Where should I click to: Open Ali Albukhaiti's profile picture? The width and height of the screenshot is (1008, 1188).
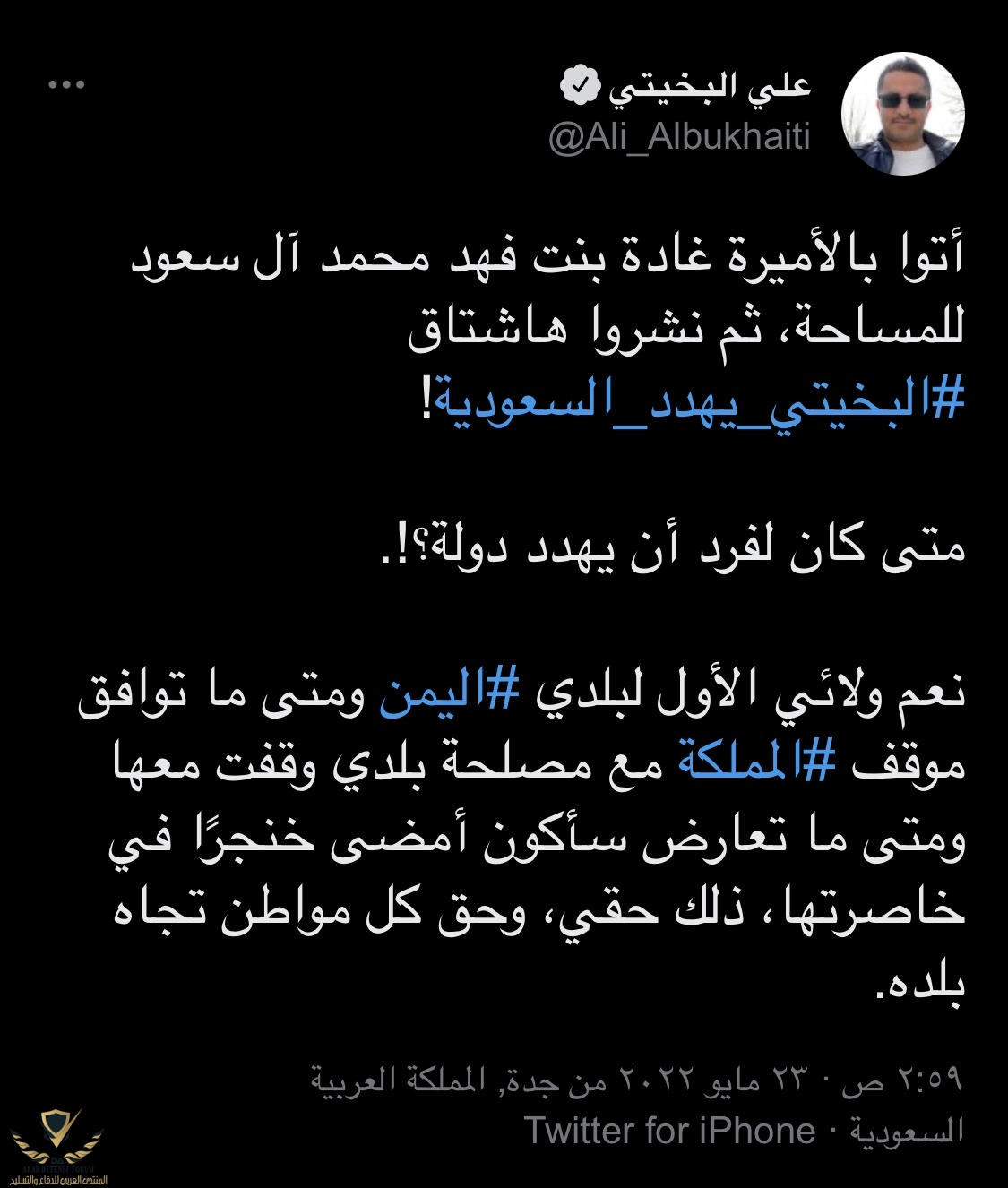[902, 114]
